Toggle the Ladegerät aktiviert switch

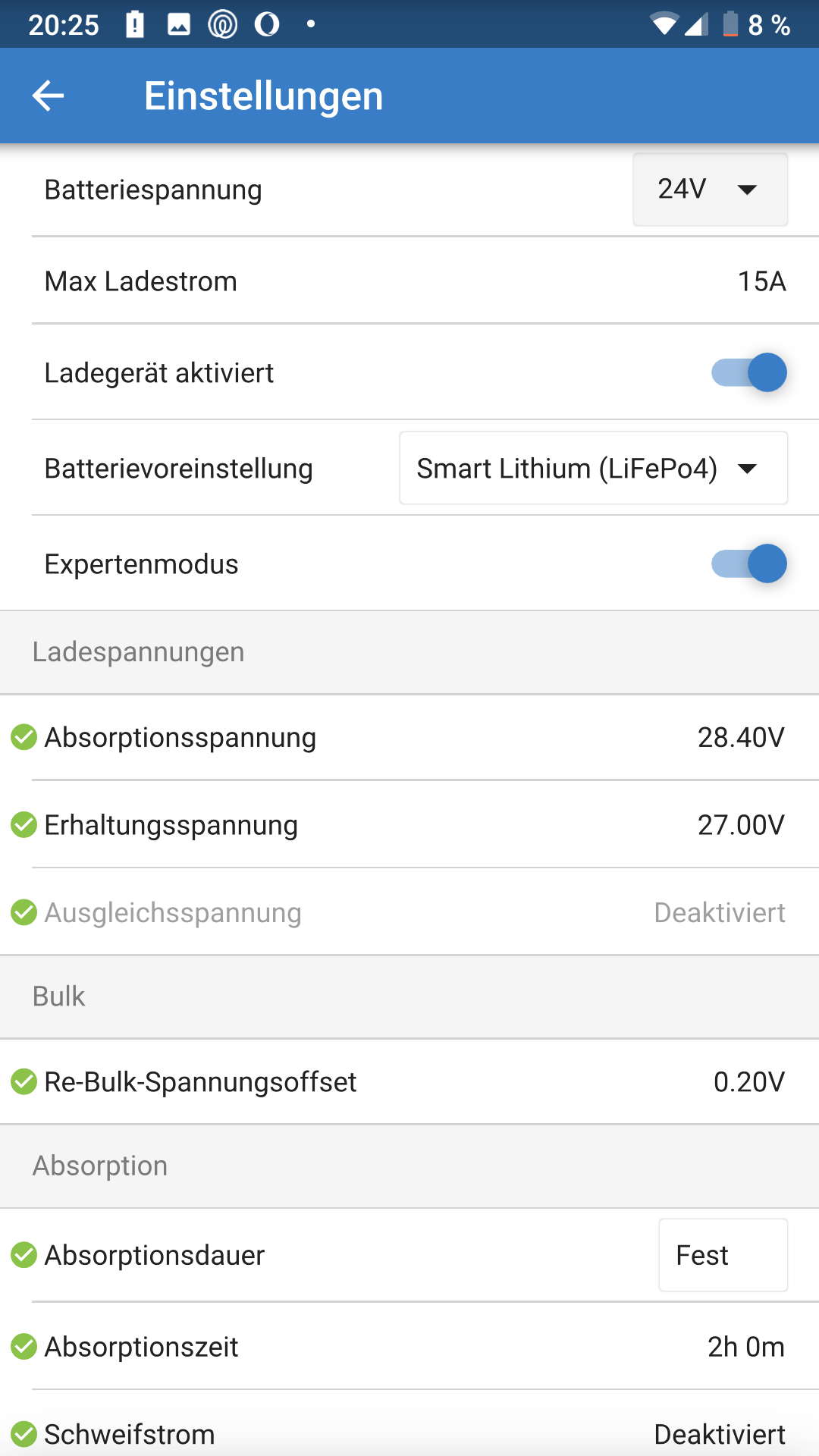point(748,372)
